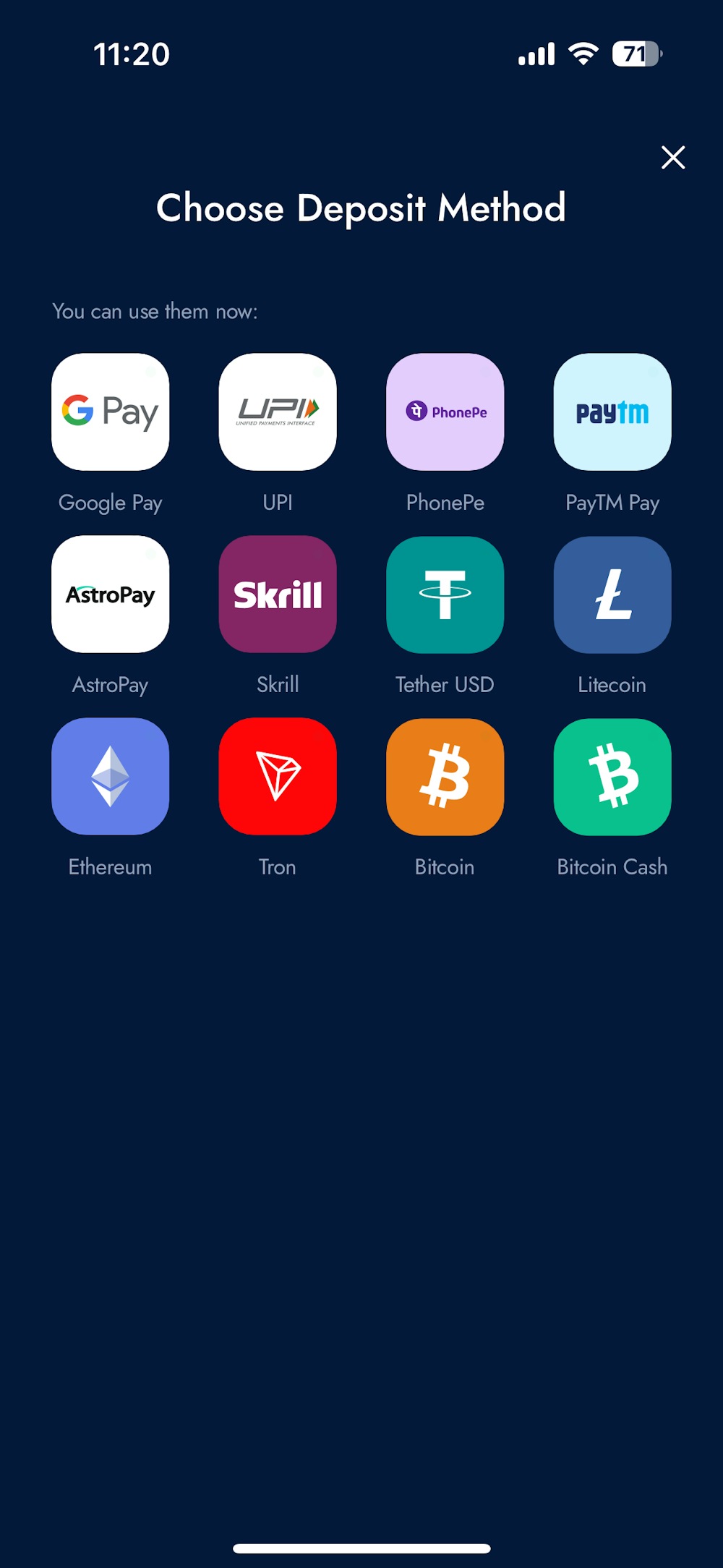Tap the Choose Deposit Method title

pos(361,208)
